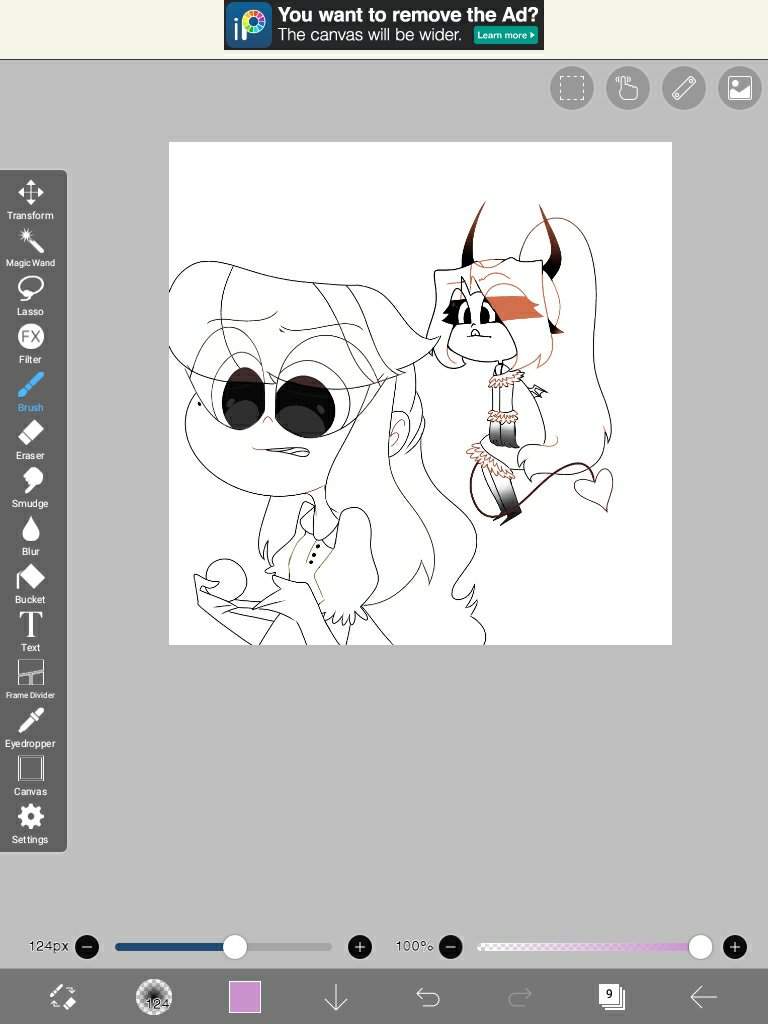Open the ruler tool icon
The image size is (768, 1024).
683,88
